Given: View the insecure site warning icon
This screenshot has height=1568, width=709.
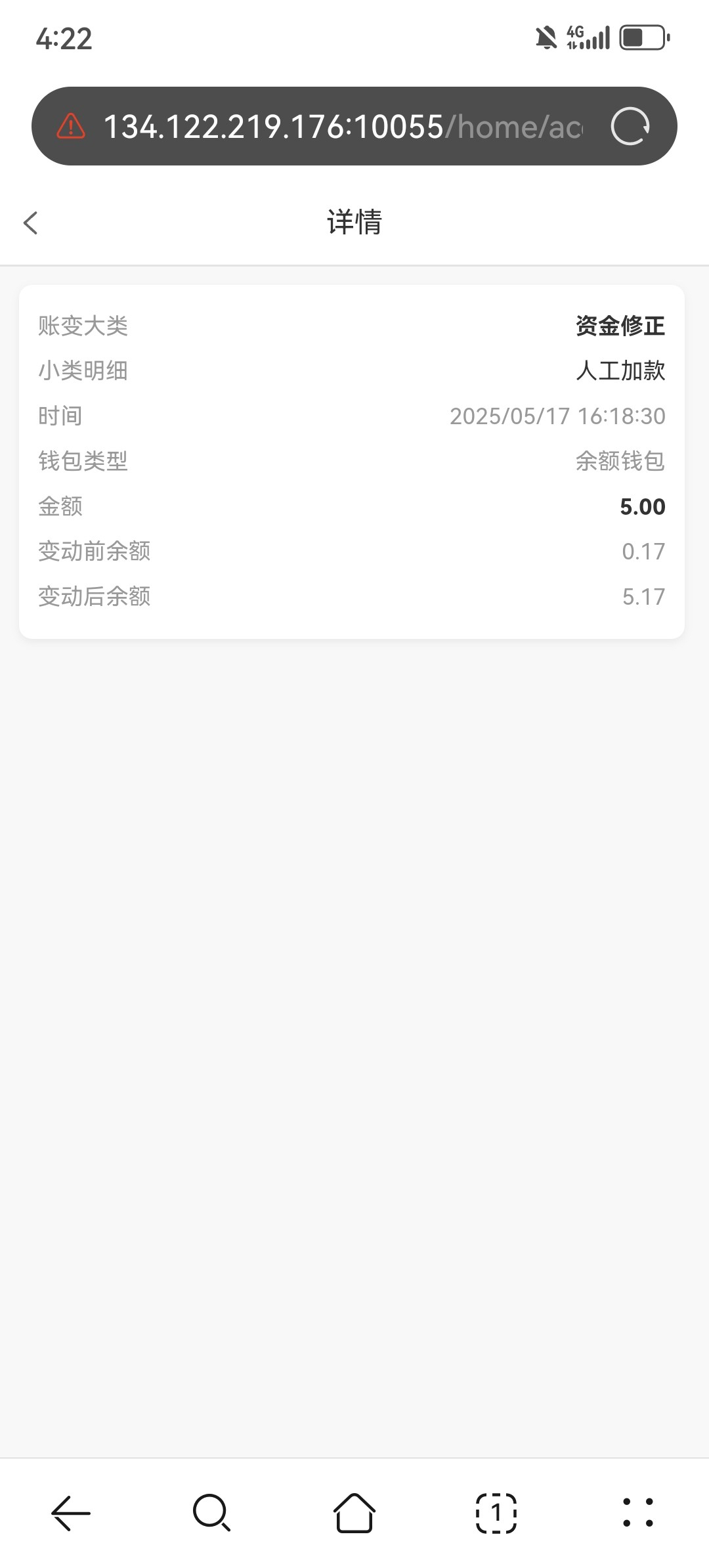Looking at the screenshot, I should pyautogui.click(x=71, y=126).
